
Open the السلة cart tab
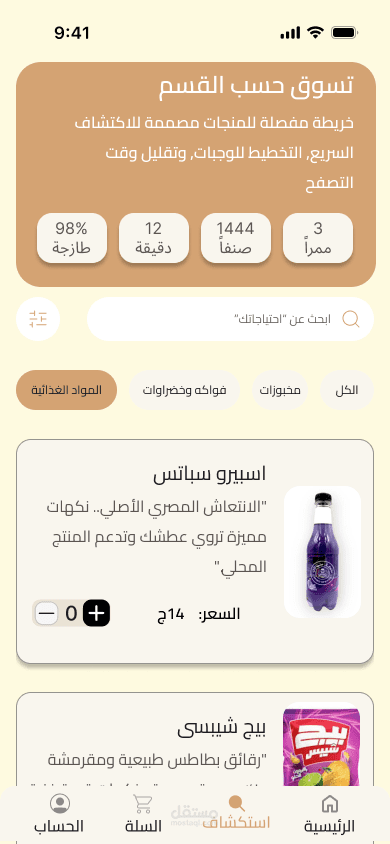(x=143, y=814)
